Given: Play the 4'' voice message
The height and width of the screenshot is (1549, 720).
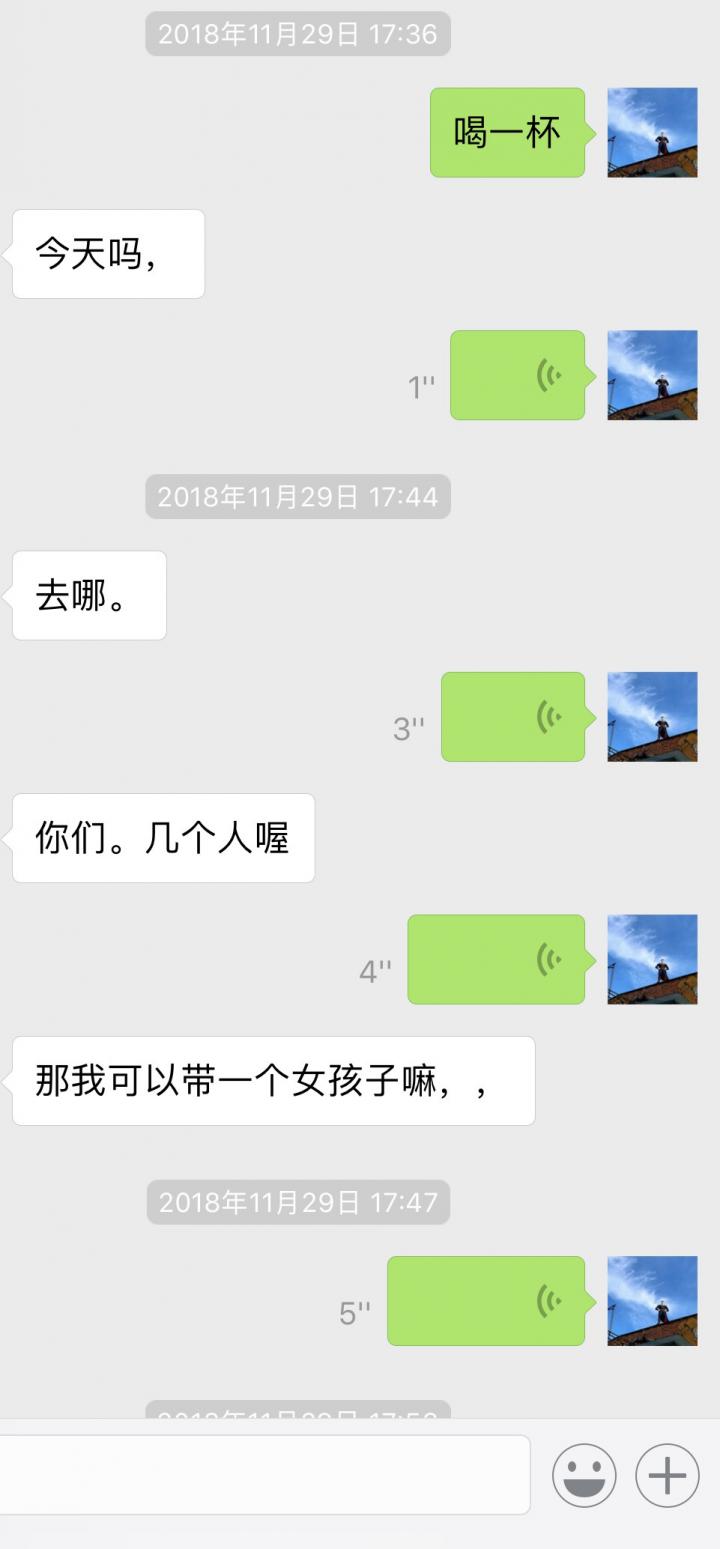Looking at the screenshot, I should [497, 960].
